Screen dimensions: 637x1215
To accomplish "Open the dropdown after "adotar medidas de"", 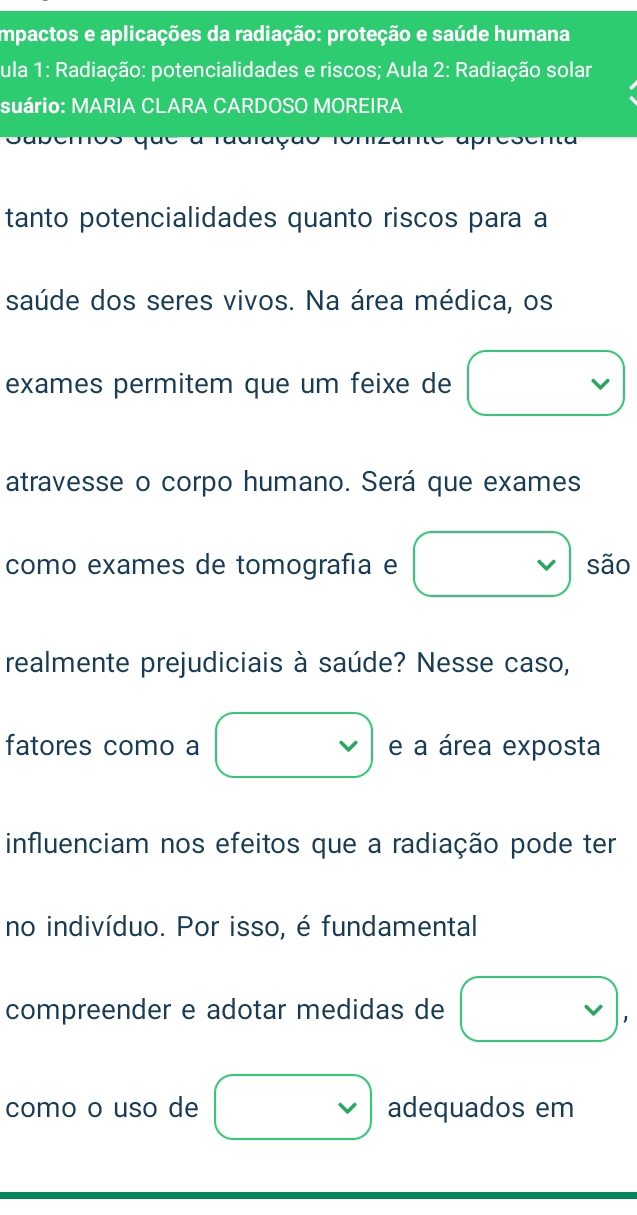I will (x=538, y=1009).
